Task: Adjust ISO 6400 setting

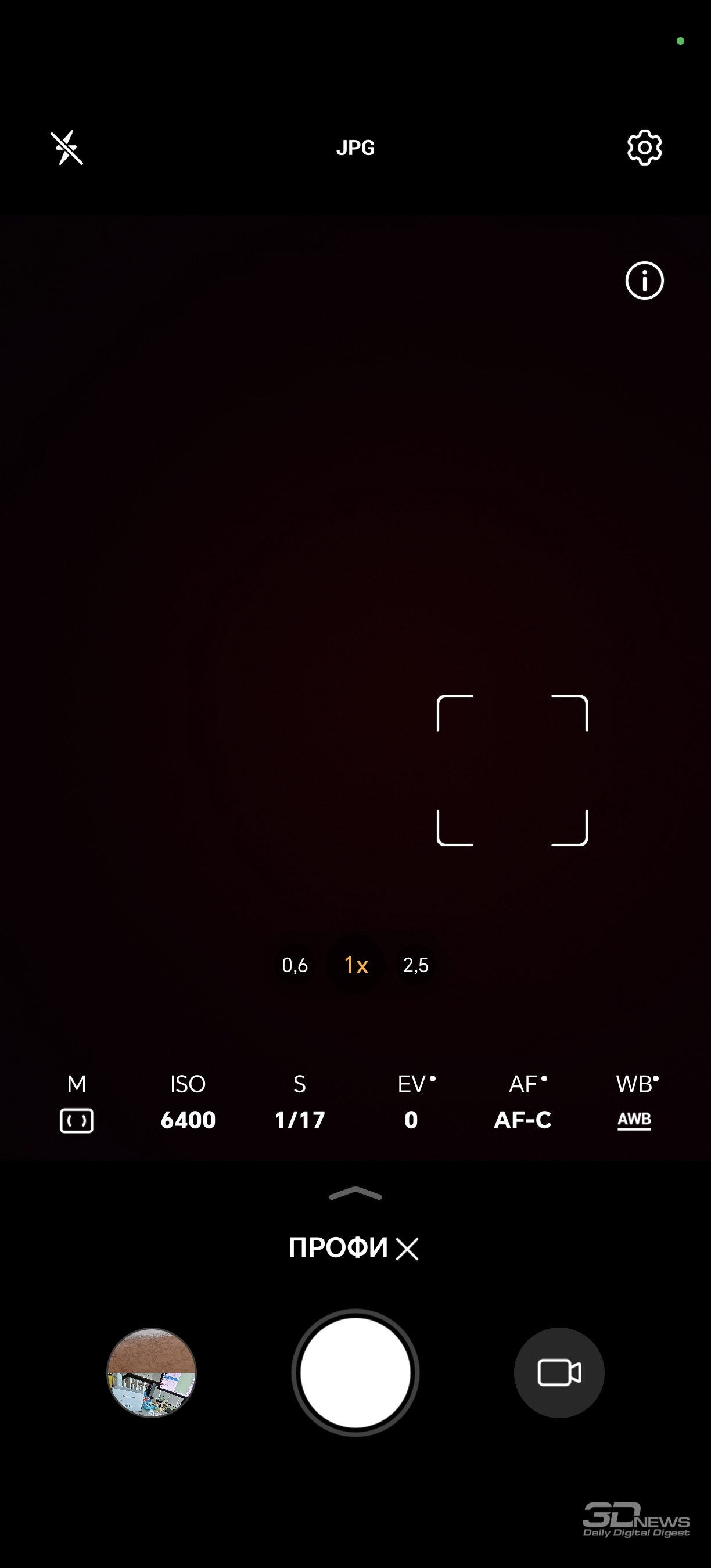Action: [x=188, y=1102]
